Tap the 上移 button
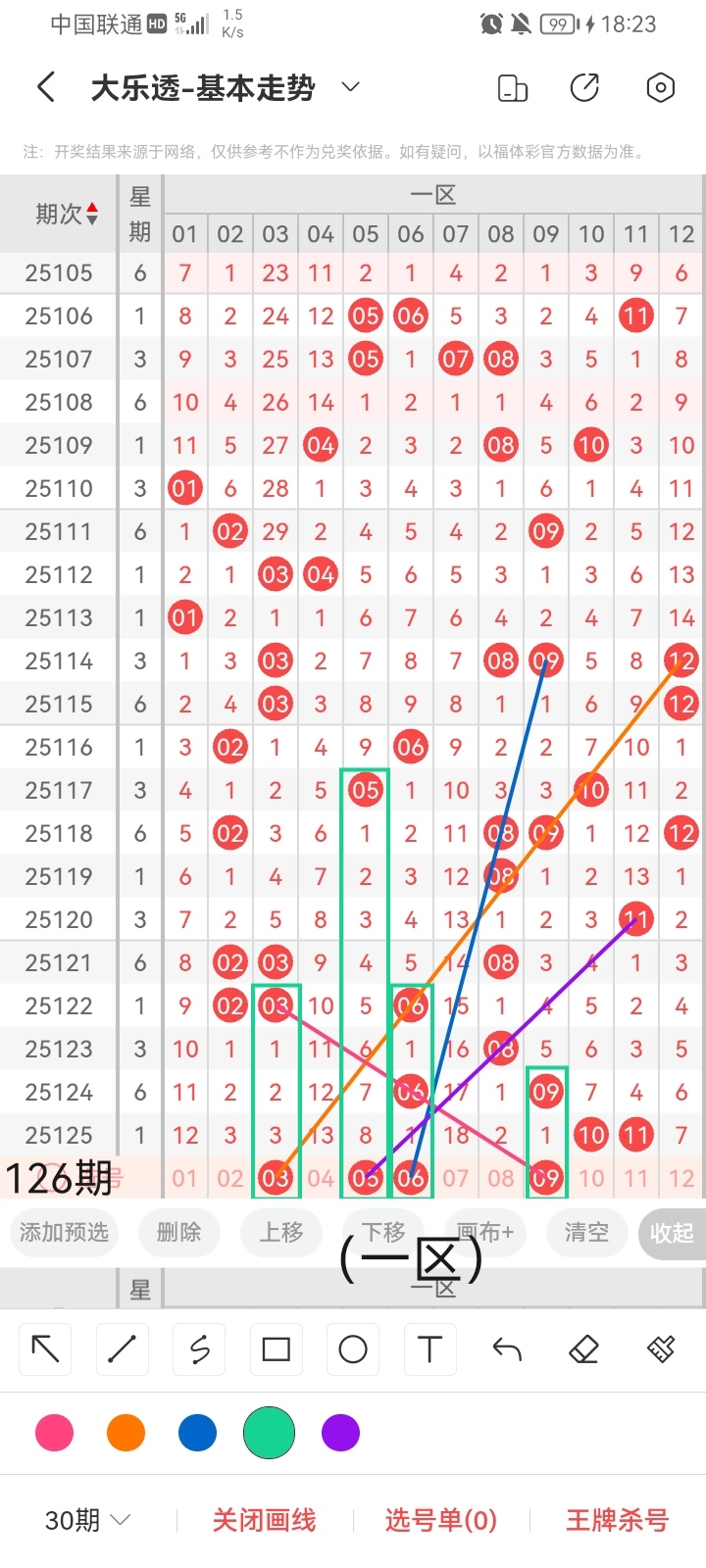Image resolution: width=706 pixels, height=1568 pixels. pos(281,1232)
